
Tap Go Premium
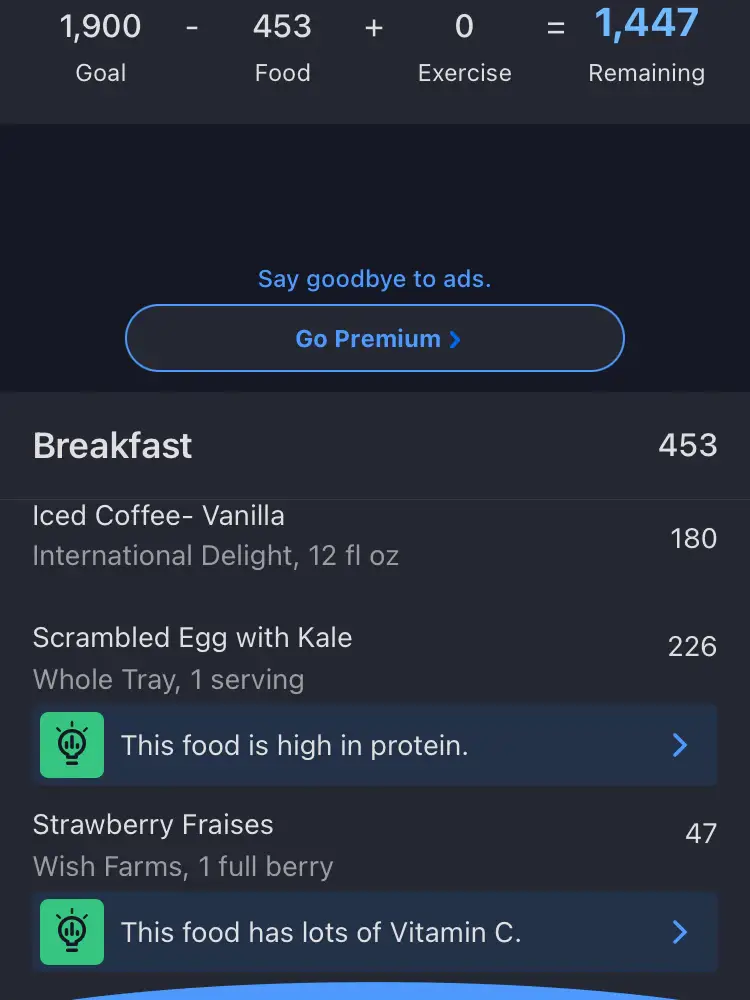(x=375, y=338)
